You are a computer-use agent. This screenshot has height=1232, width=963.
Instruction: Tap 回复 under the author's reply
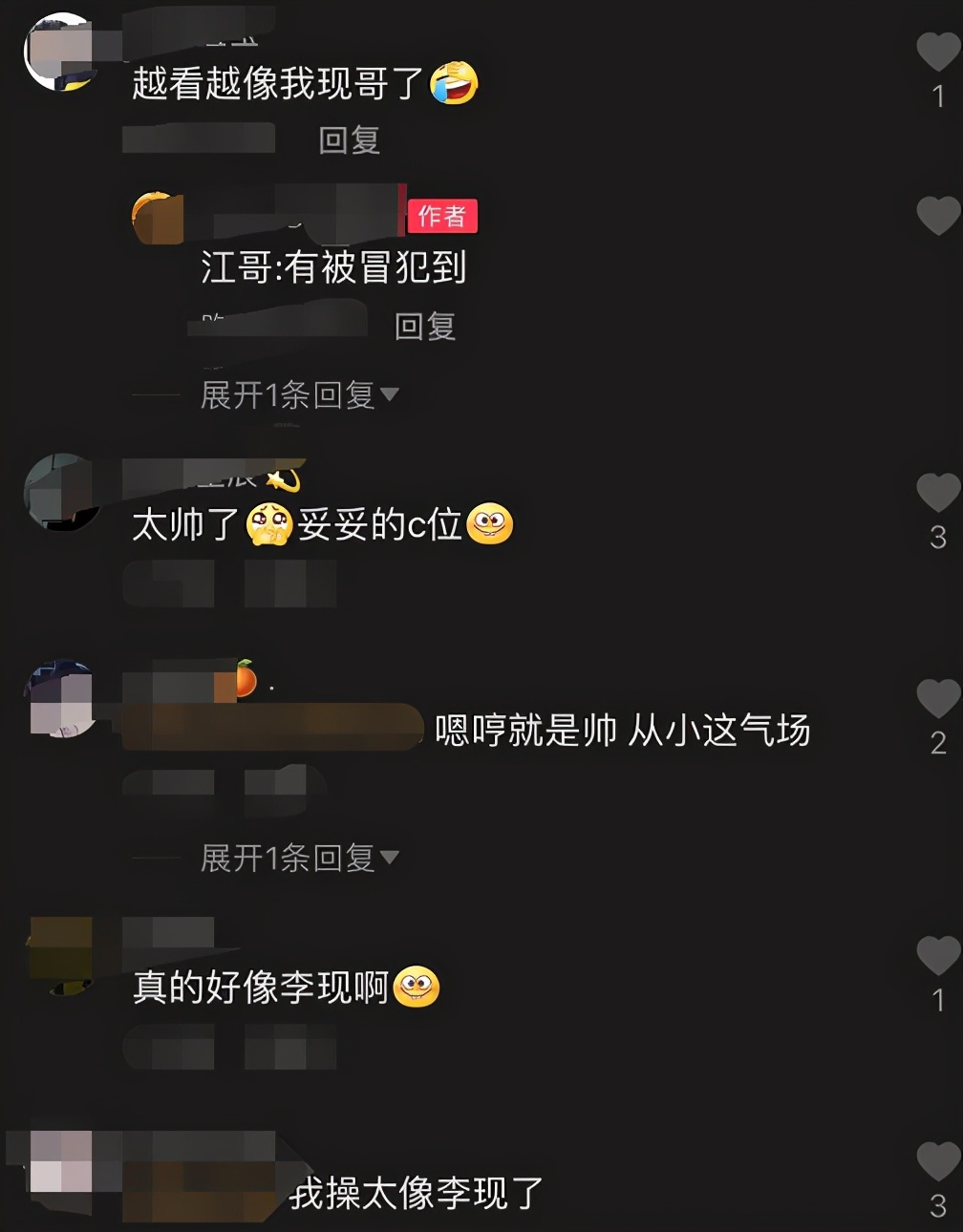click(x=424, y=328)
